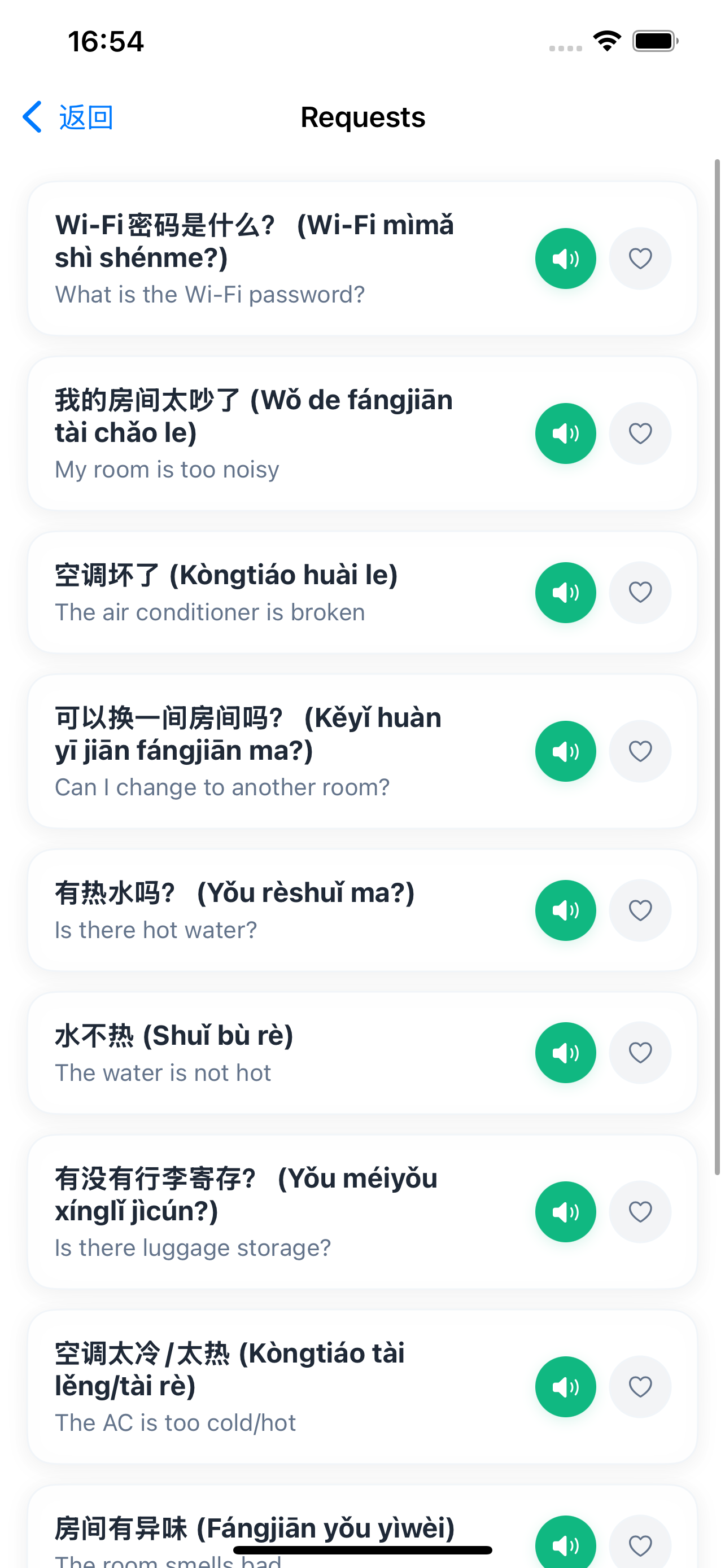Image resolution: width=725 pixels, height=1568 pixels.
Task: Tap the back chevron icon
Action: 32,116
